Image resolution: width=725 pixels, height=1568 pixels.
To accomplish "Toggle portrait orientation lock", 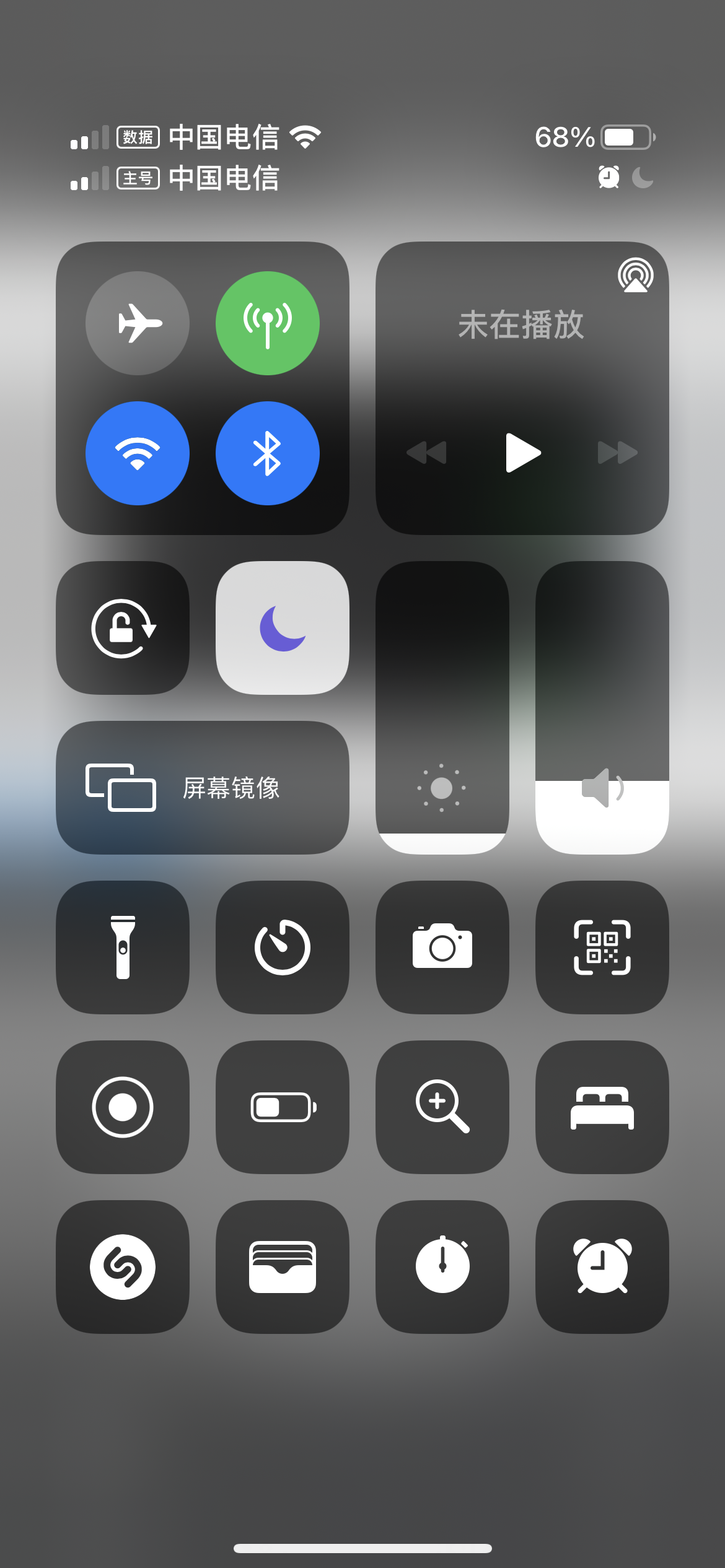I will click(123, 628).
